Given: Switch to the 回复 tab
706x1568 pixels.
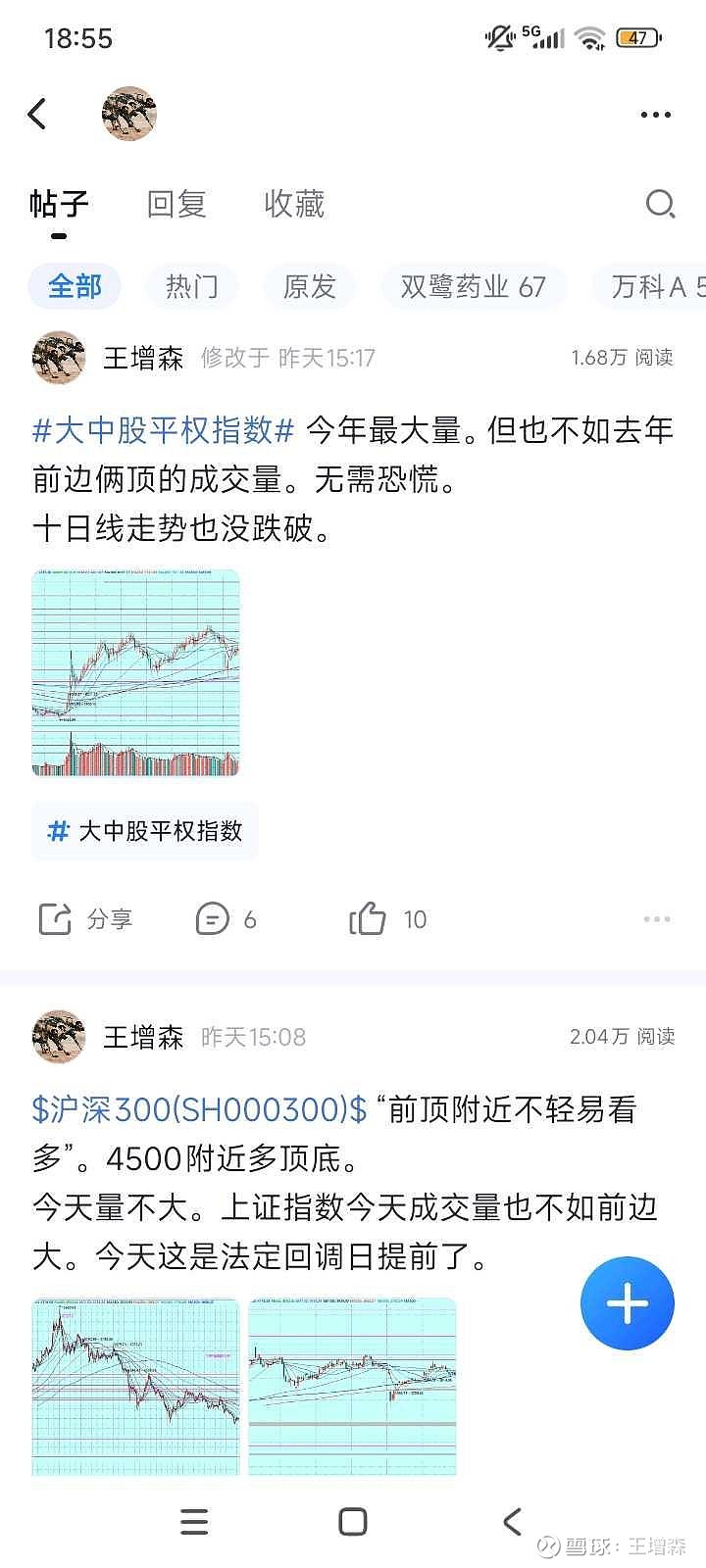Looking at the screenshot, I should pos(176,204).
